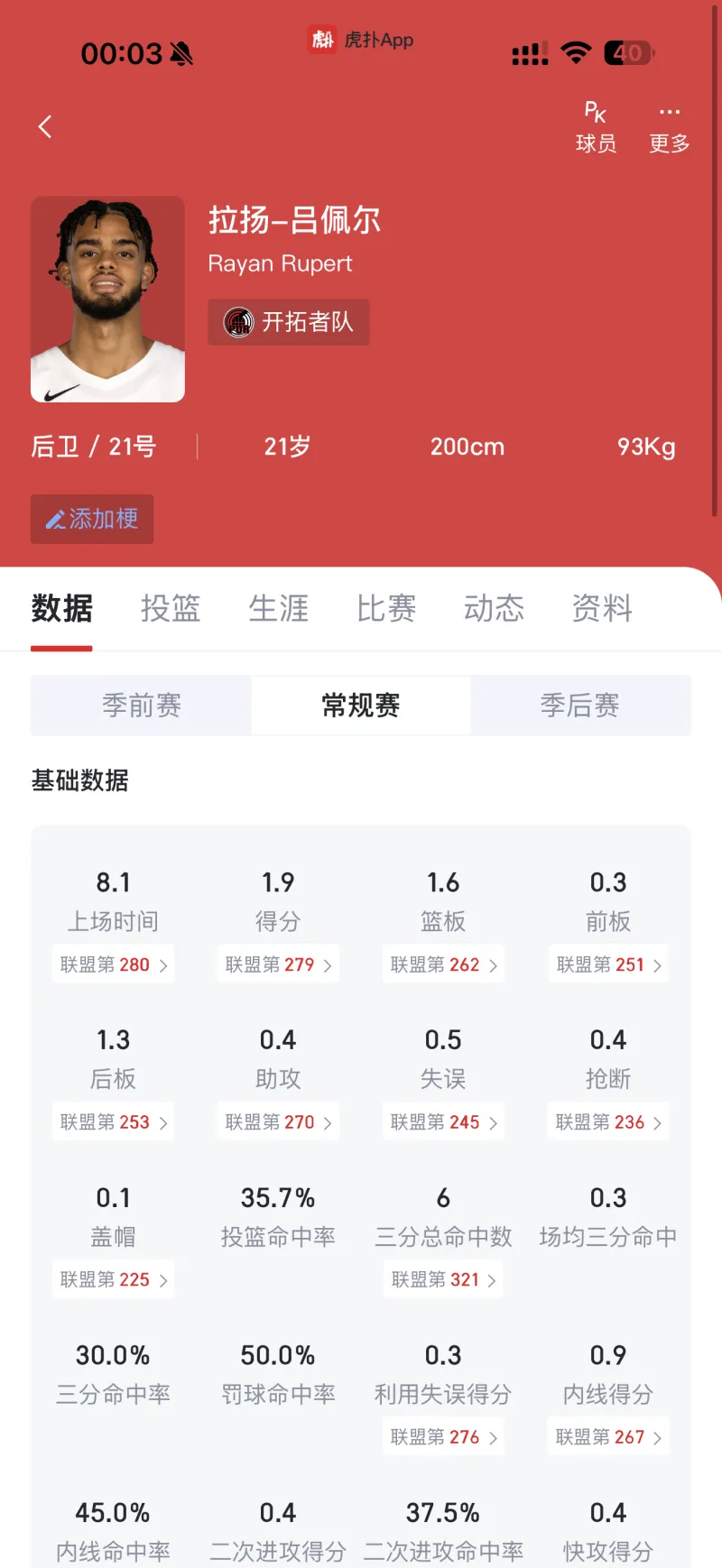View the 联盟第 279 ranking for 得分

point(278,964)
